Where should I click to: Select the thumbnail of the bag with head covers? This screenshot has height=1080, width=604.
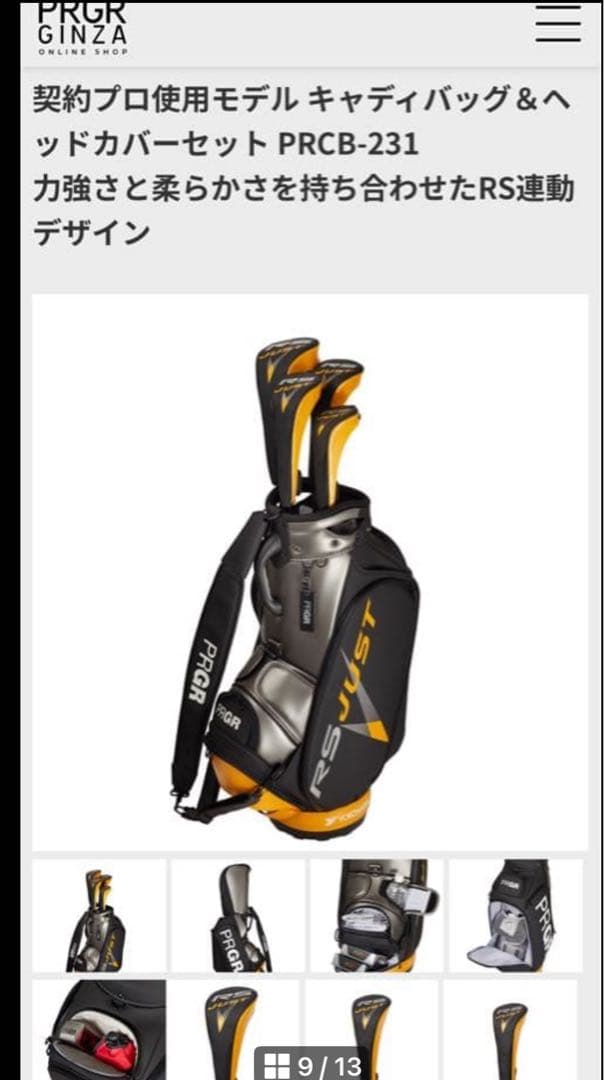click(99, 915)
